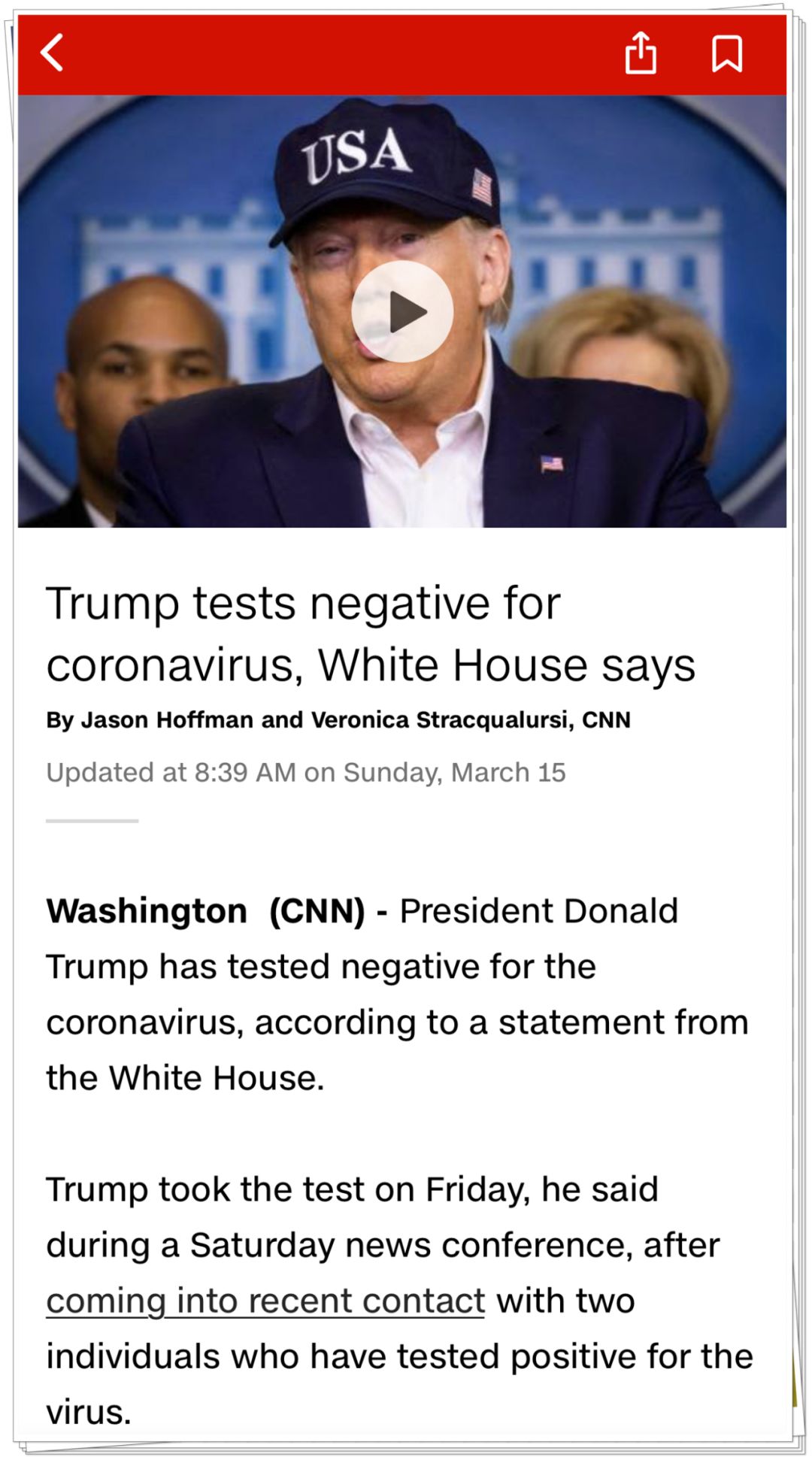812x1457 pixels.
Task: Go back using the arrow icon
Action: tap(52, 53)
